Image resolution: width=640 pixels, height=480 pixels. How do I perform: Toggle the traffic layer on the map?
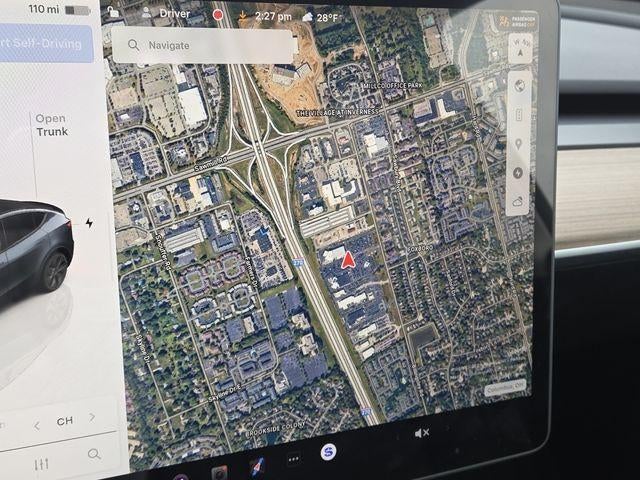pyautogui.click(x=518, y=115)
